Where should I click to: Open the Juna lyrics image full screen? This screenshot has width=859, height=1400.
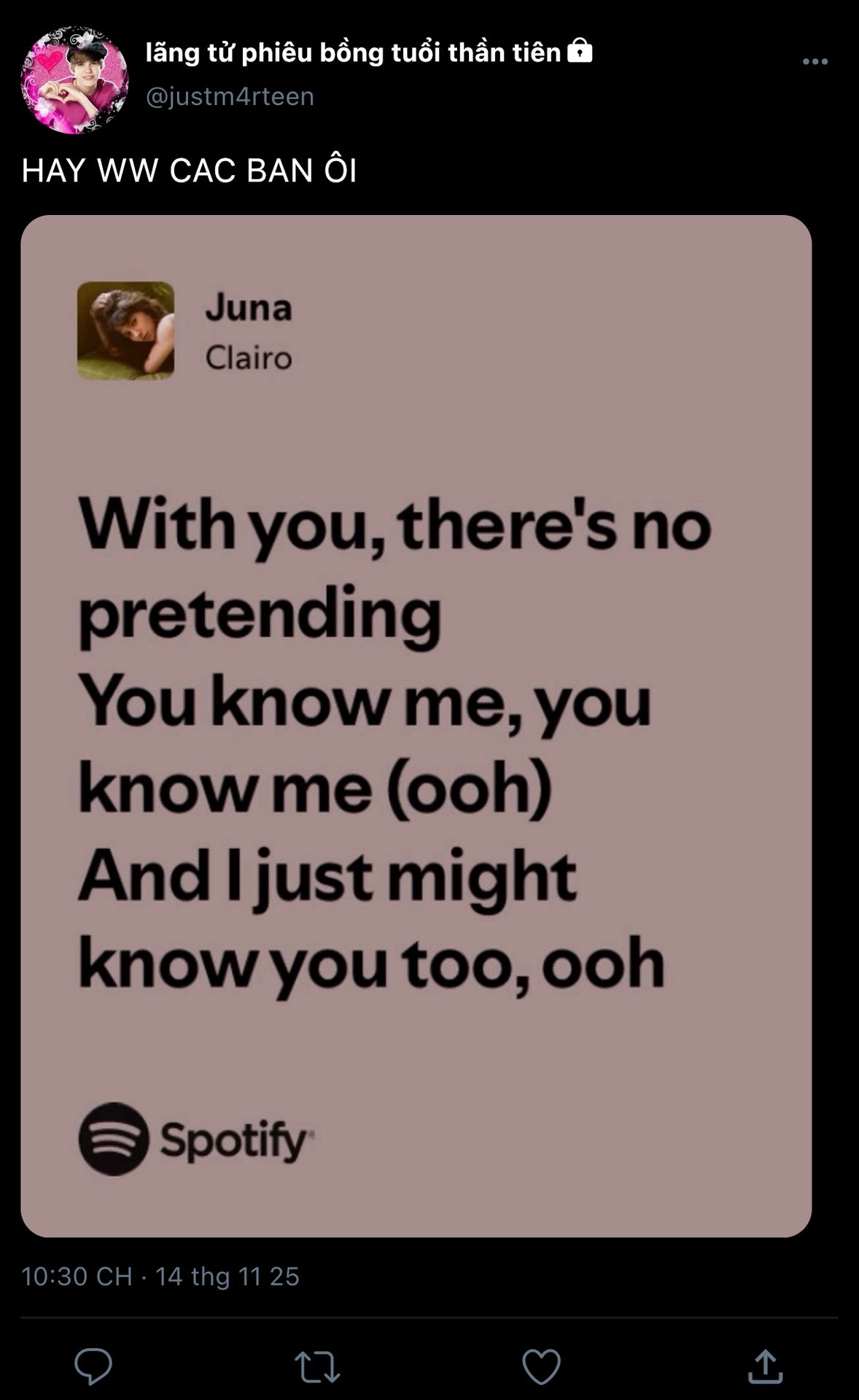pos(416,726)
